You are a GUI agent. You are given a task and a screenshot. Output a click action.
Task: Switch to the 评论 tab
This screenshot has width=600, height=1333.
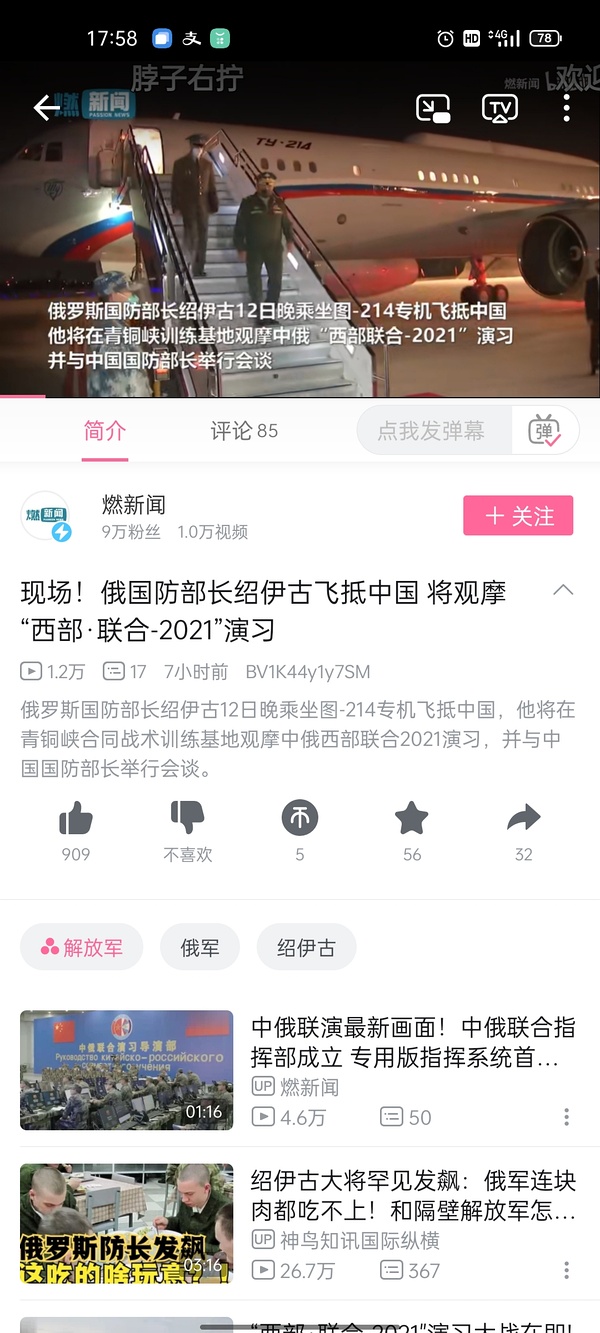tap(244, 431)
